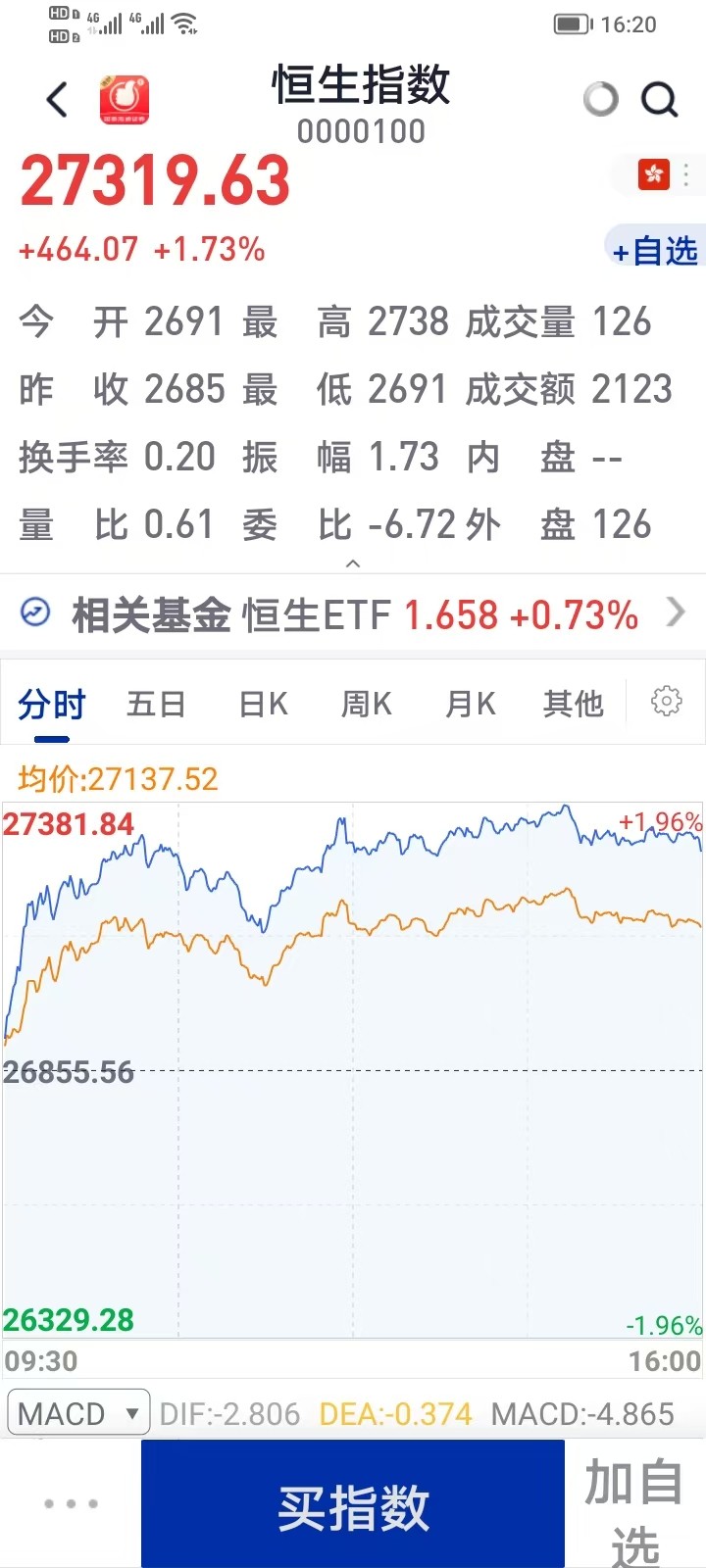Switch to the 五日 chart tab
Viewport: 706px width, 1568px height.
[156, 704]
